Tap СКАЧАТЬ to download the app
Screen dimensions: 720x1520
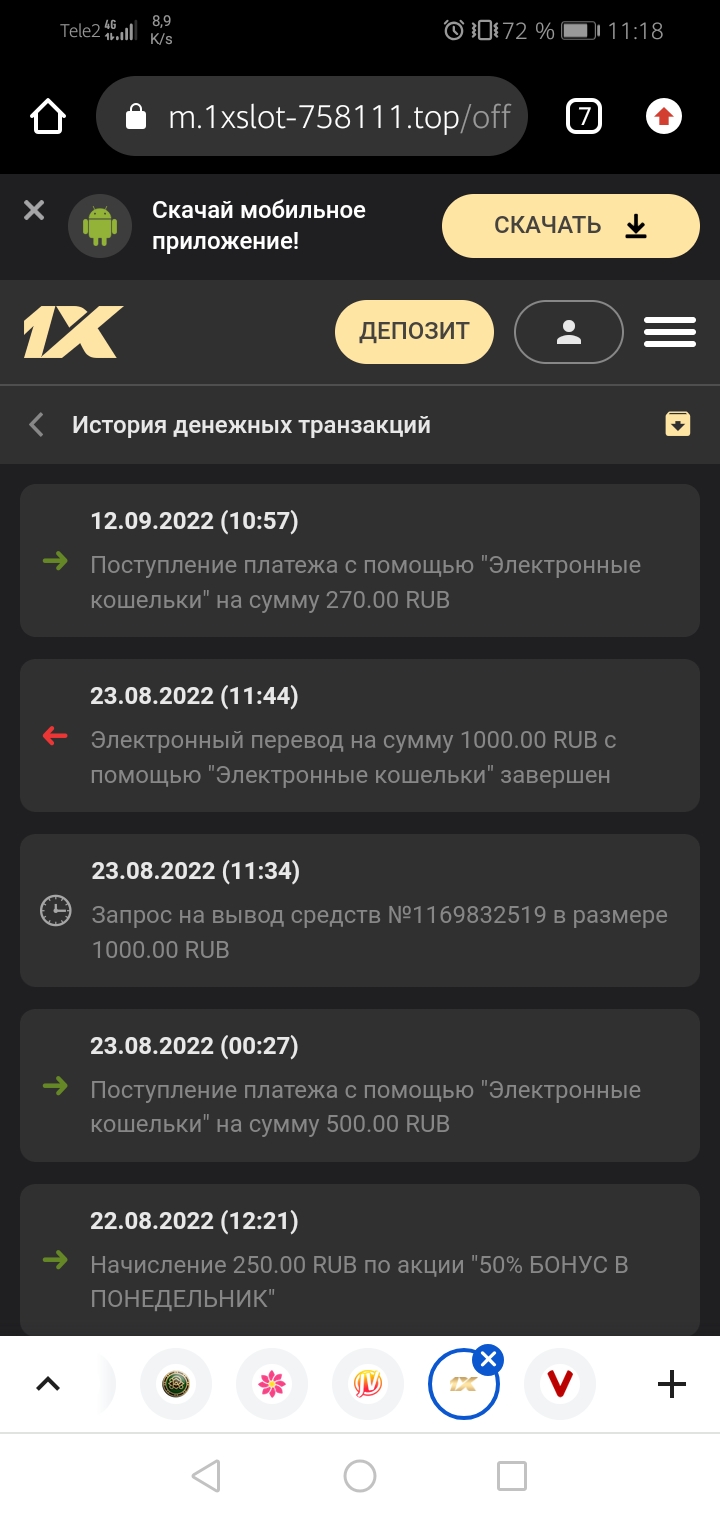click(x=570, y=226)
